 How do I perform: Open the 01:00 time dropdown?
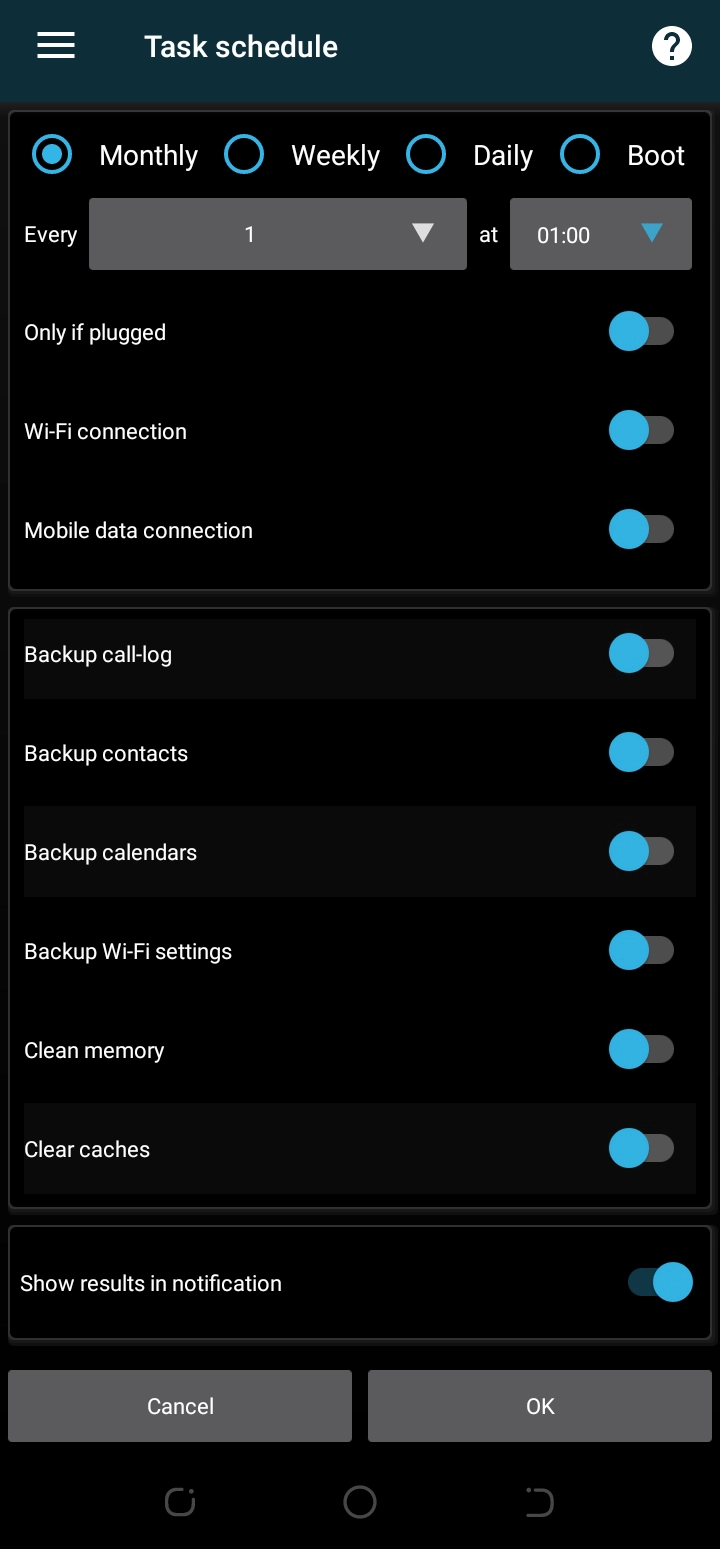point(600,234)
